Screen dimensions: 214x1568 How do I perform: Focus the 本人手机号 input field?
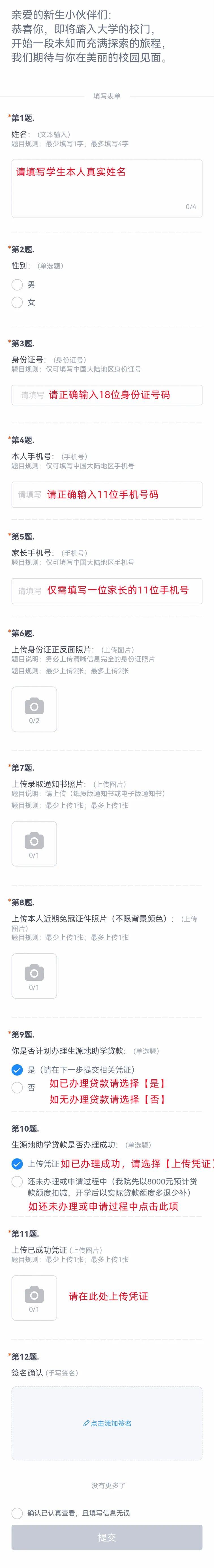tap(107, 494)
